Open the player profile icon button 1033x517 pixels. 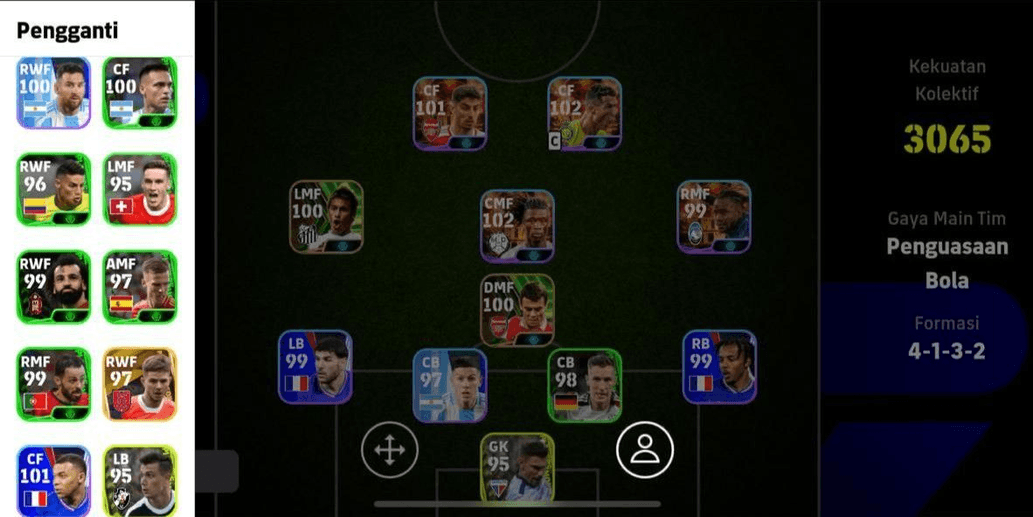click(645, 450)
